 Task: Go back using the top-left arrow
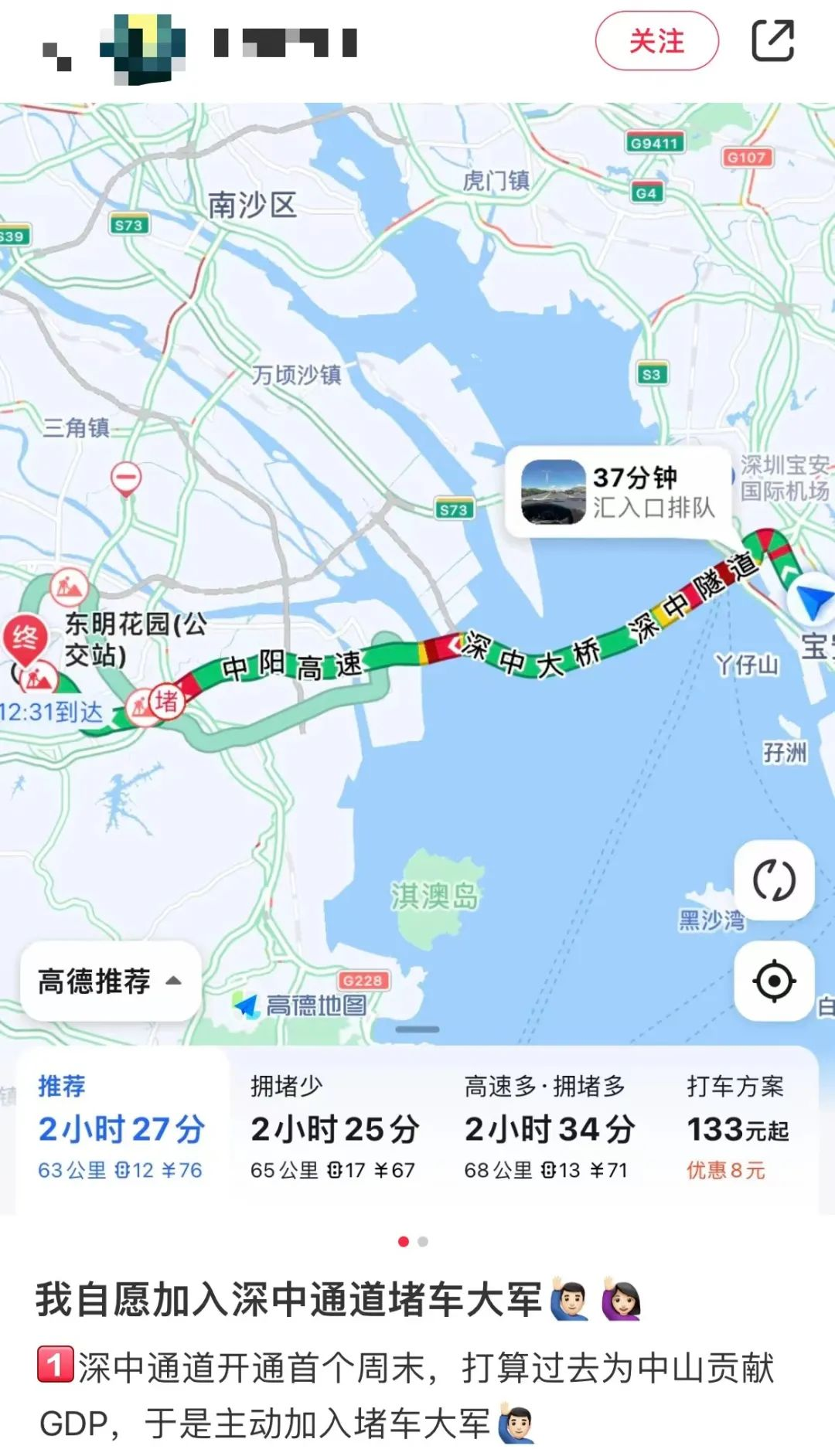[x=56, y=55]
